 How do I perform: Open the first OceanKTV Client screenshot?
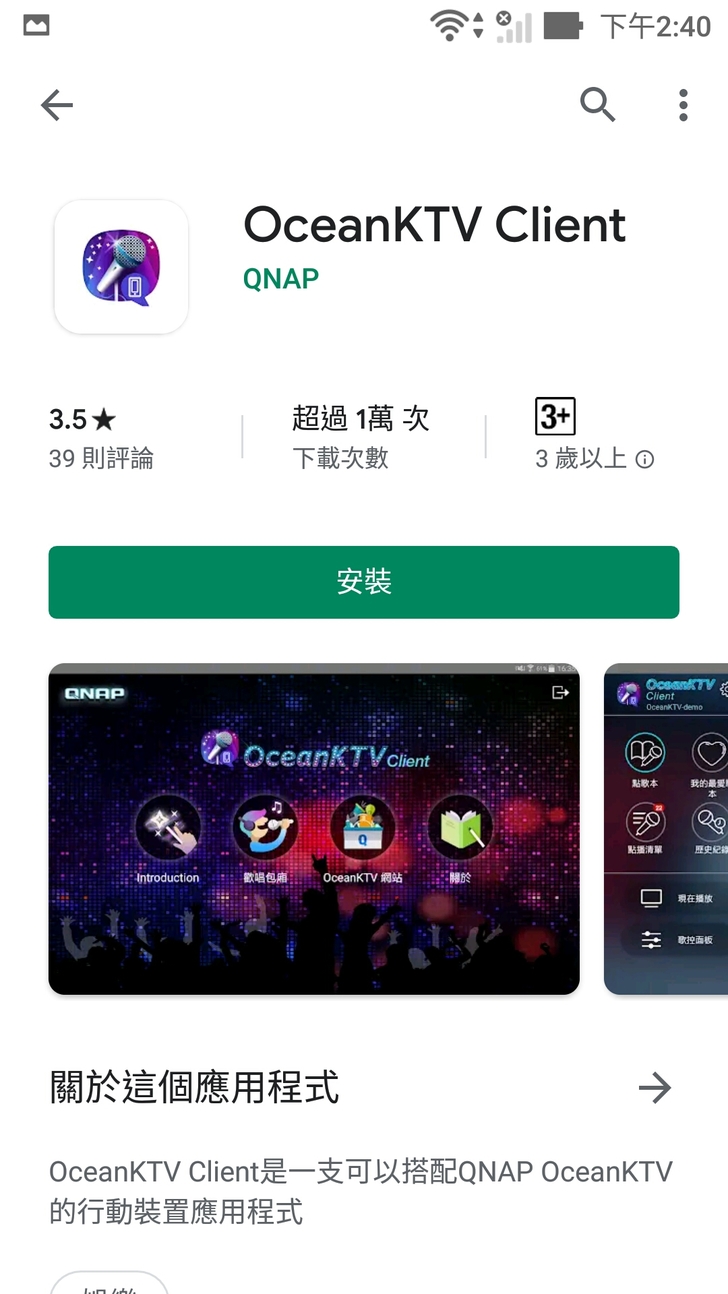point(314,829)
